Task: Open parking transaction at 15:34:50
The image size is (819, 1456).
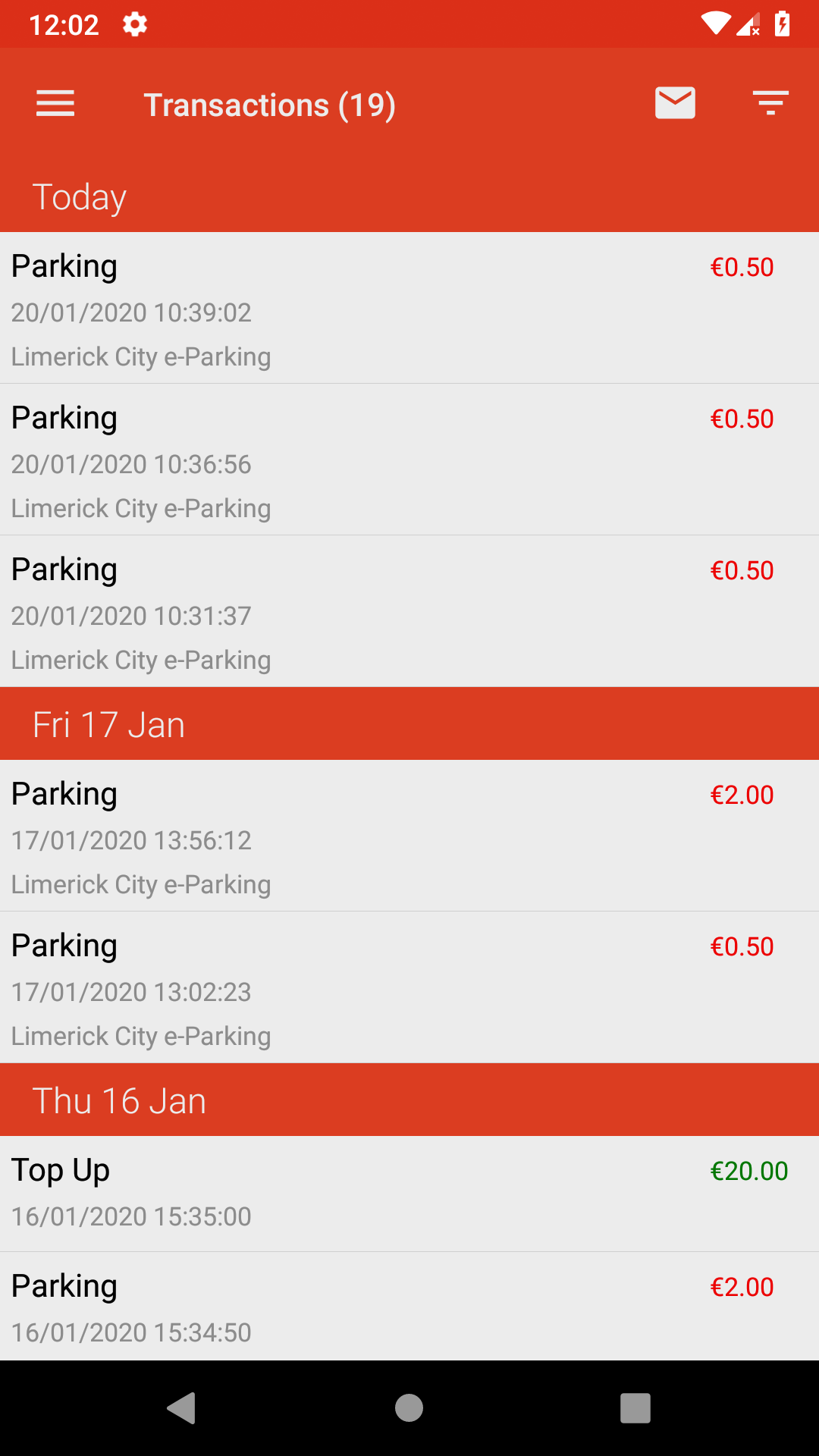Action: click(409, 1307)
